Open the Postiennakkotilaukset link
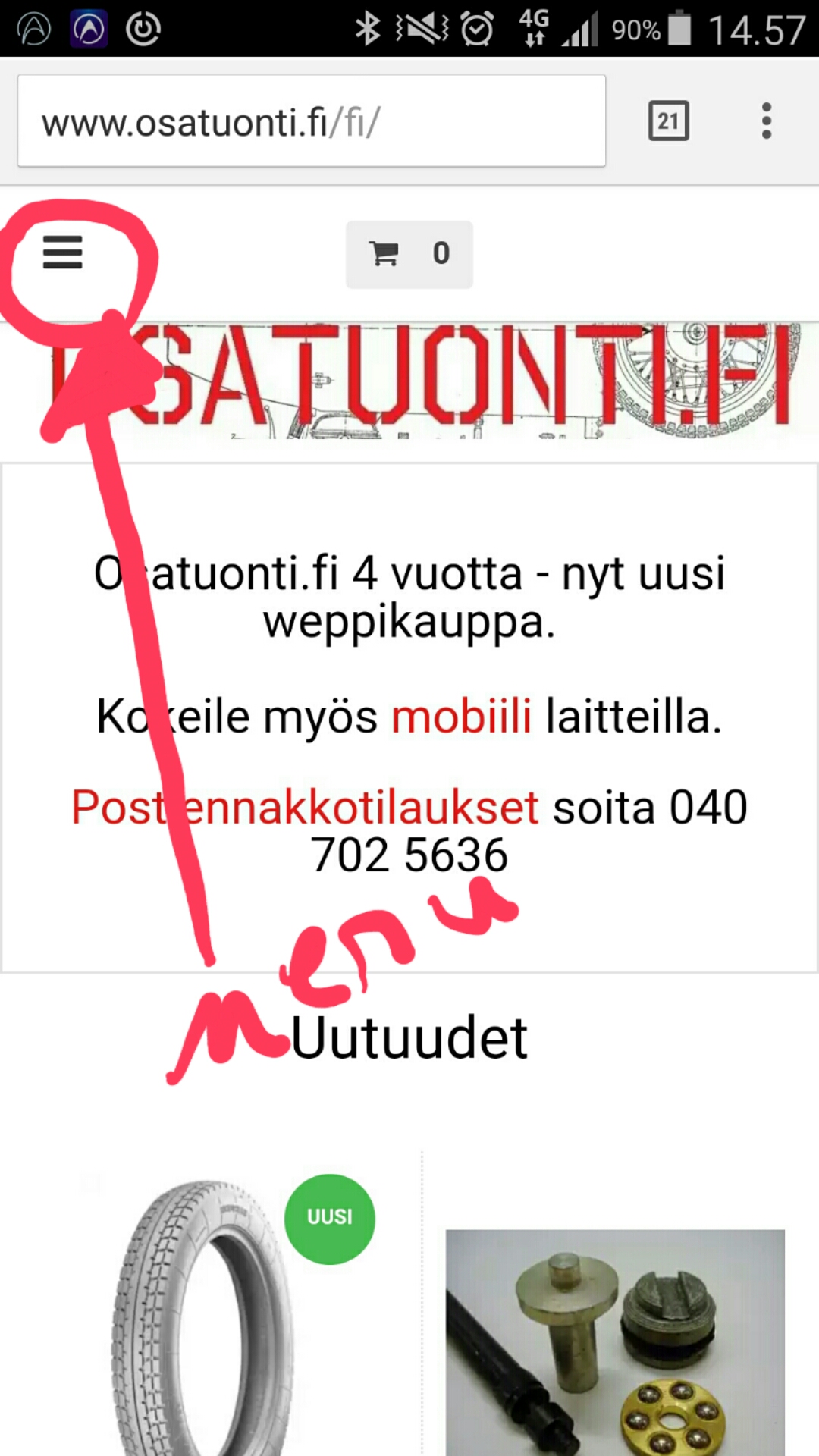This screenshot has height=1456, width=819. point(305,806)
